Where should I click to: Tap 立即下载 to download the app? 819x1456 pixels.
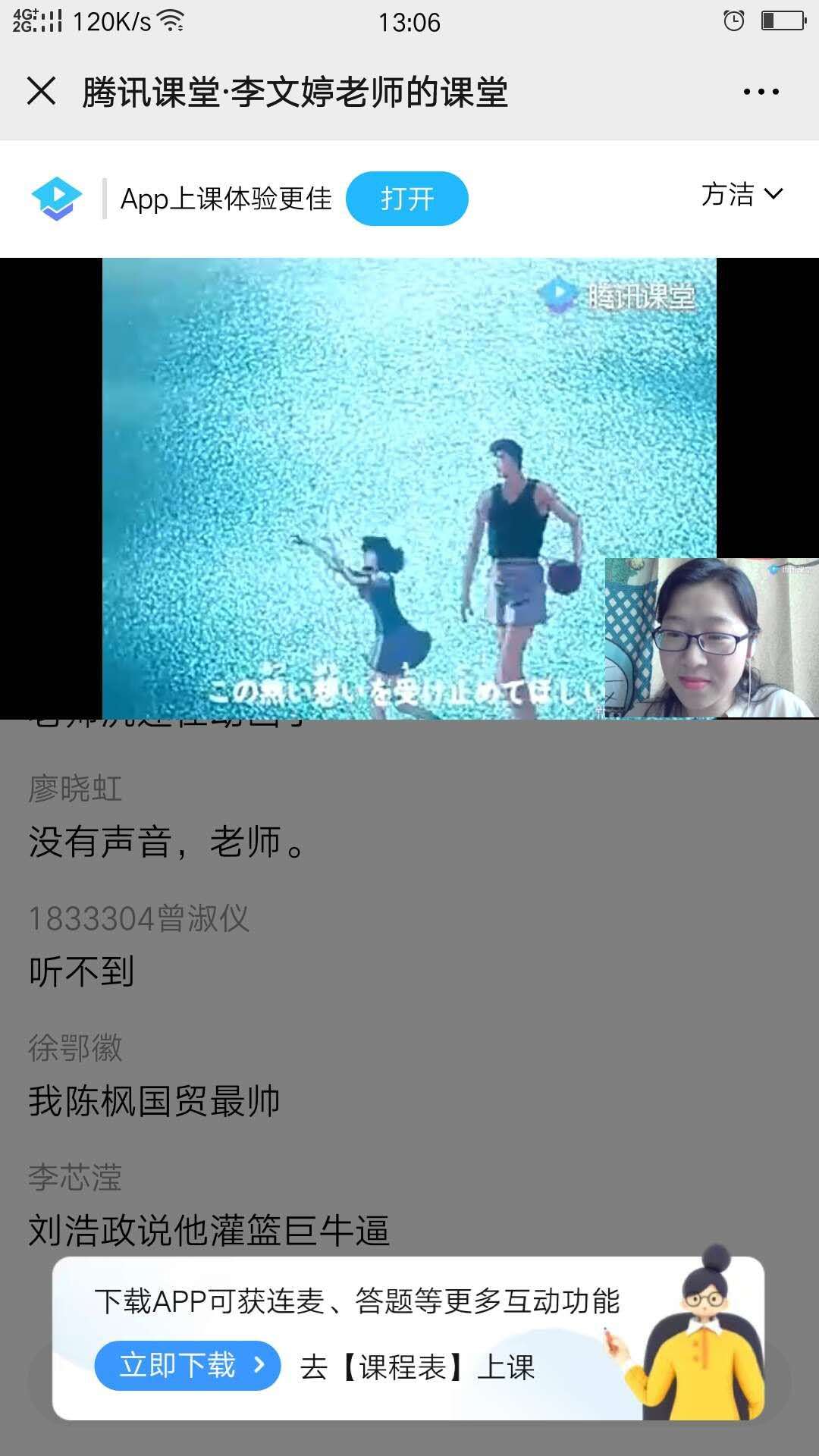[187, 1366]
